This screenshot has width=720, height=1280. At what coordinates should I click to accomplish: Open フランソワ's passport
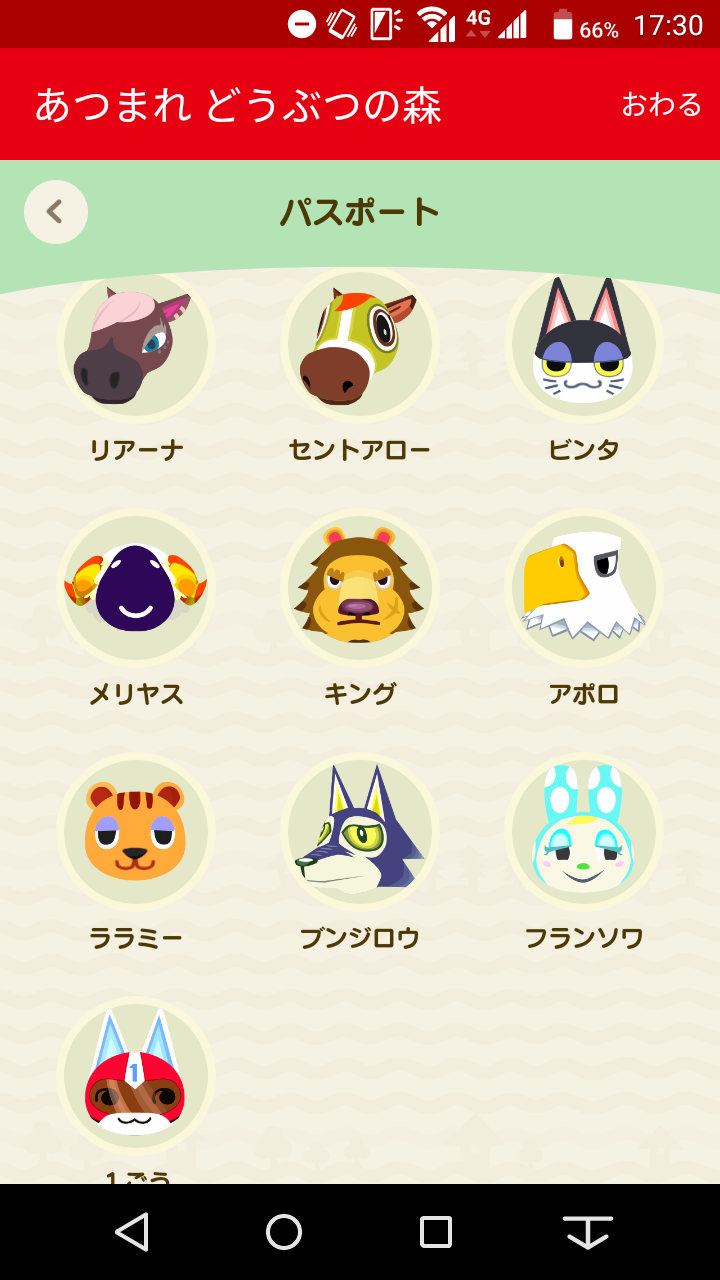tap(584, 833)
